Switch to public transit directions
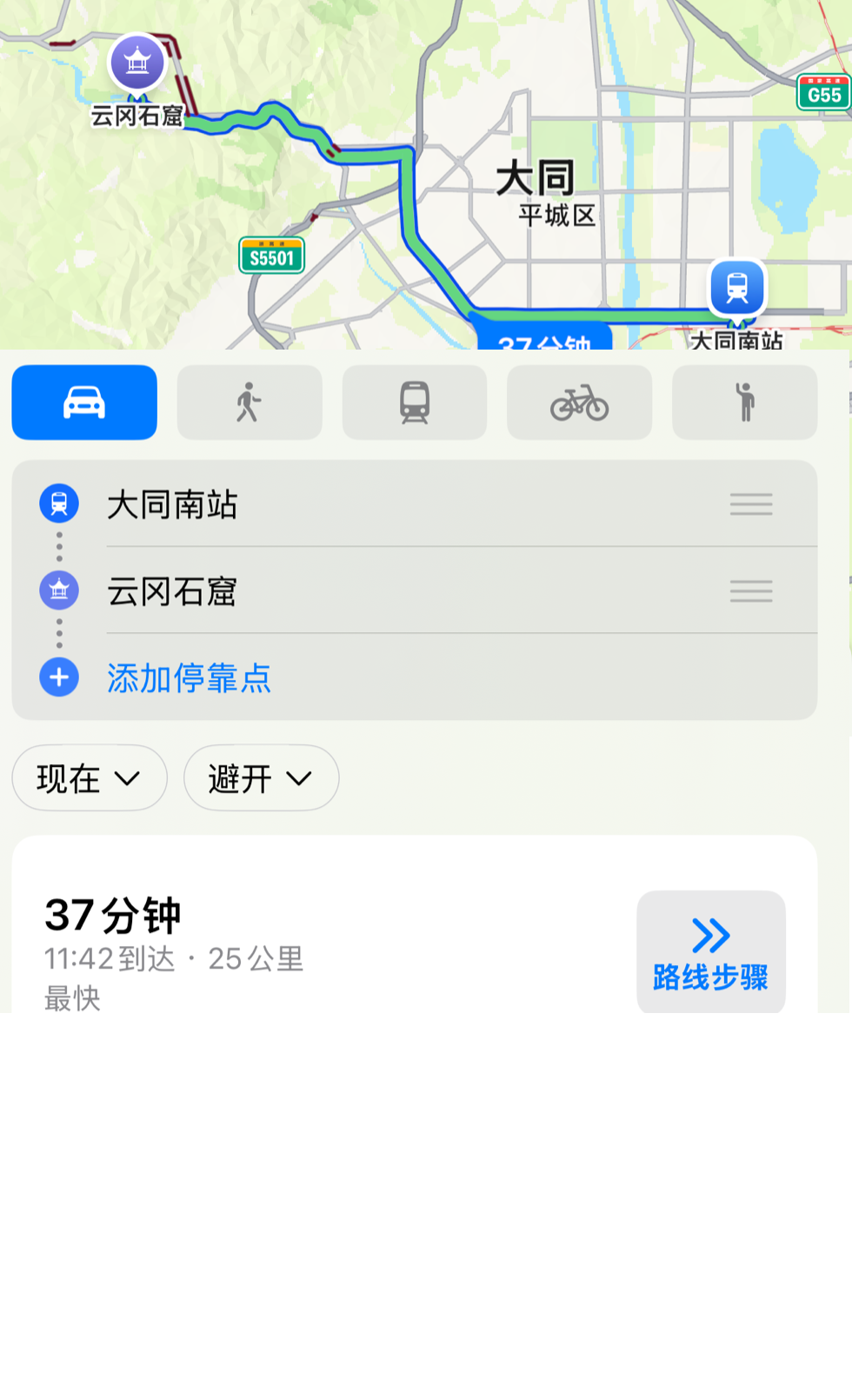Image resolution: width=852 pixels, height=1400 pixels. [x=415, y=403]
